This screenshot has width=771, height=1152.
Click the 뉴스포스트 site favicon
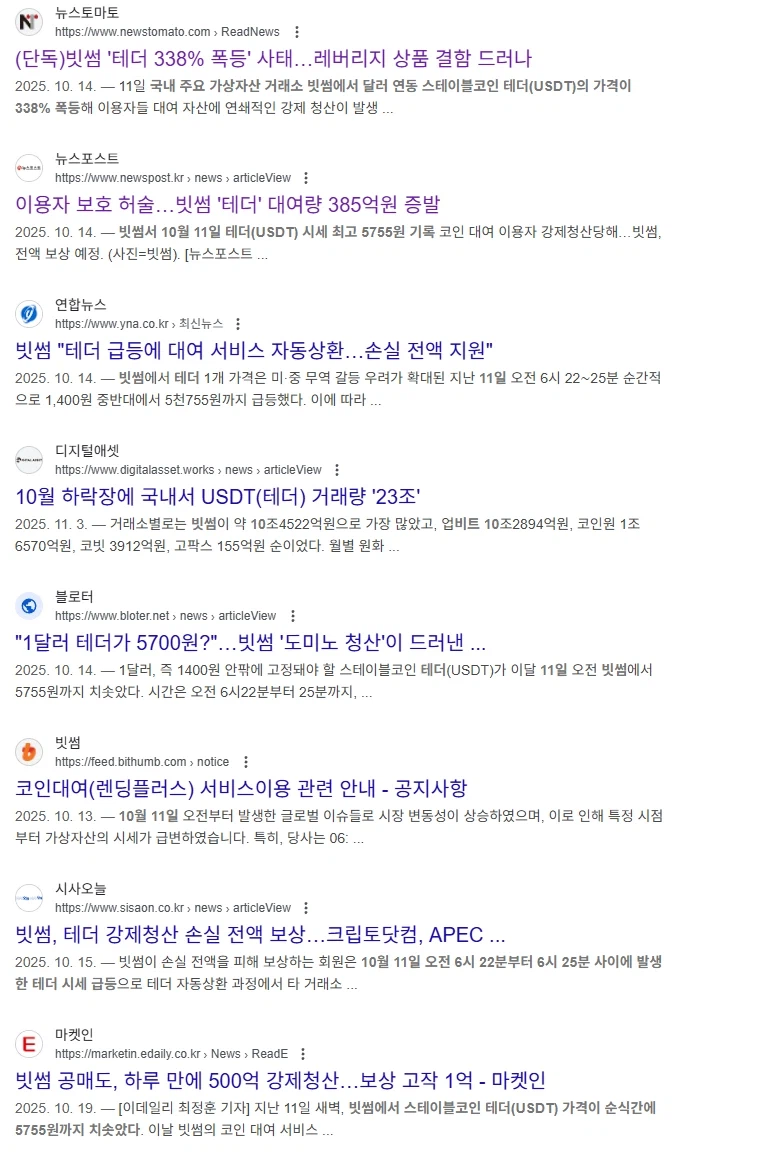[x=28, y=168]
